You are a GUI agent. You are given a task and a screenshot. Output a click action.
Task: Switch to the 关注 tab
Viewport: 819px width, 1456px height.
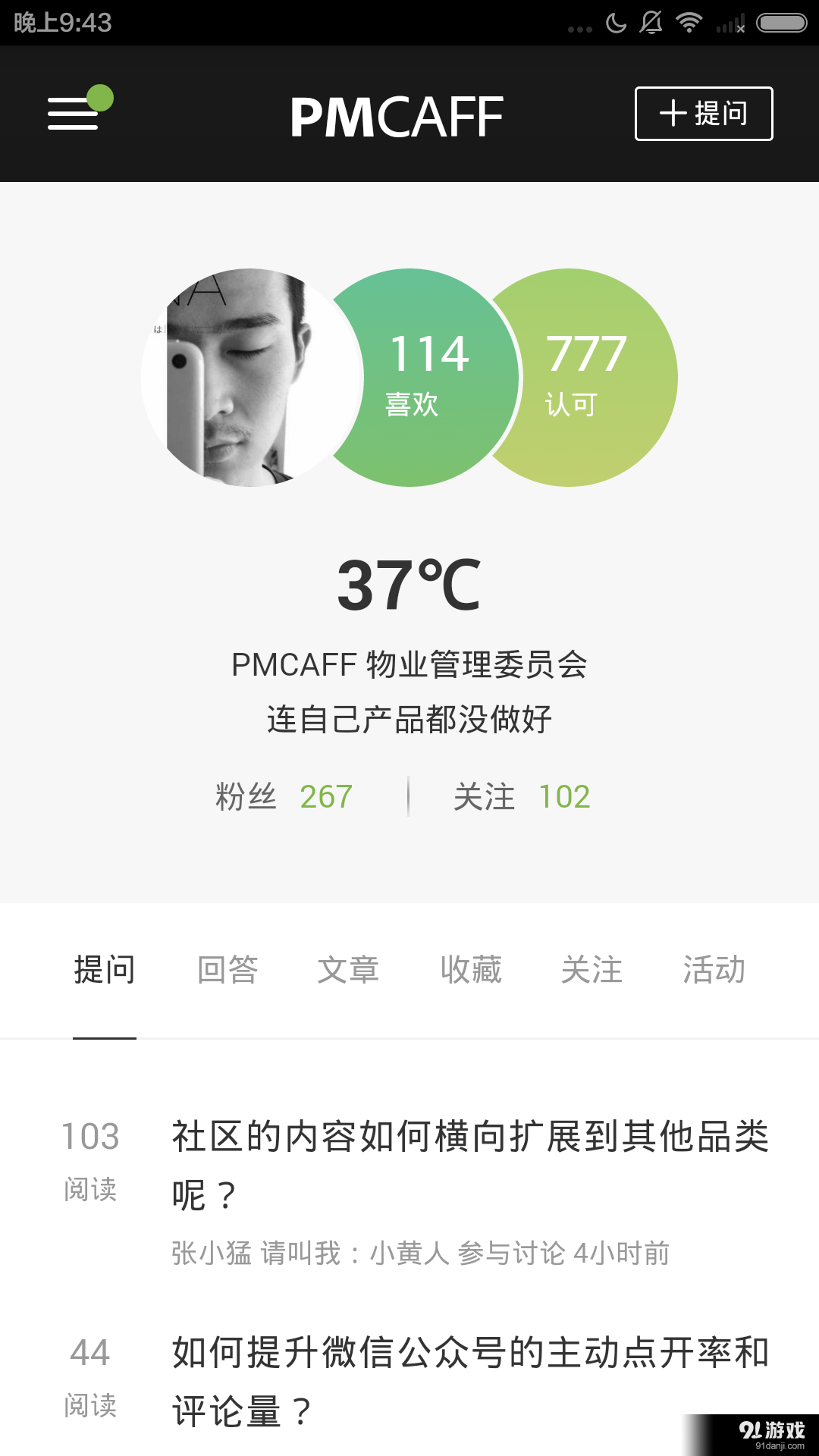point(591,970)
